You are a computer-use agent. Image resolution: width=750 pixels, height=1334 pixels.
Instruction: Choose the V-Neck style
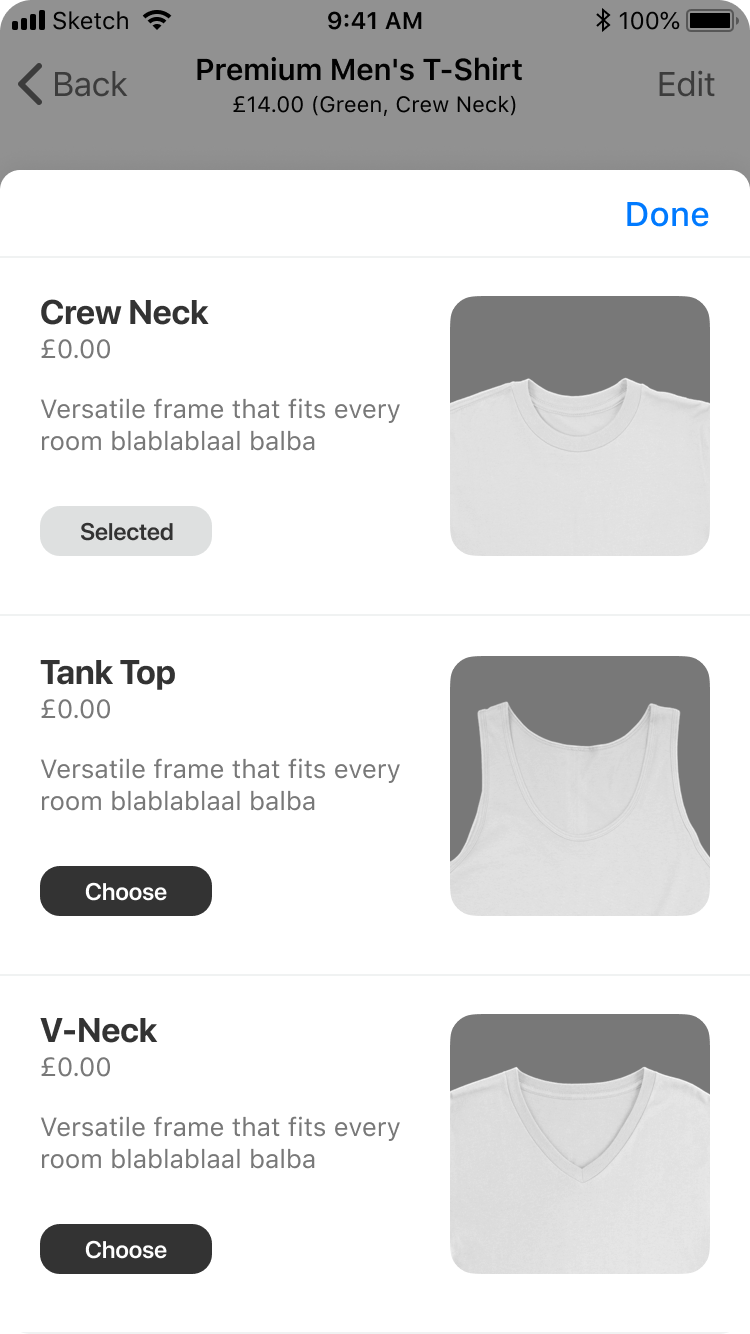pyautogui.click(x=126, y=1249)
